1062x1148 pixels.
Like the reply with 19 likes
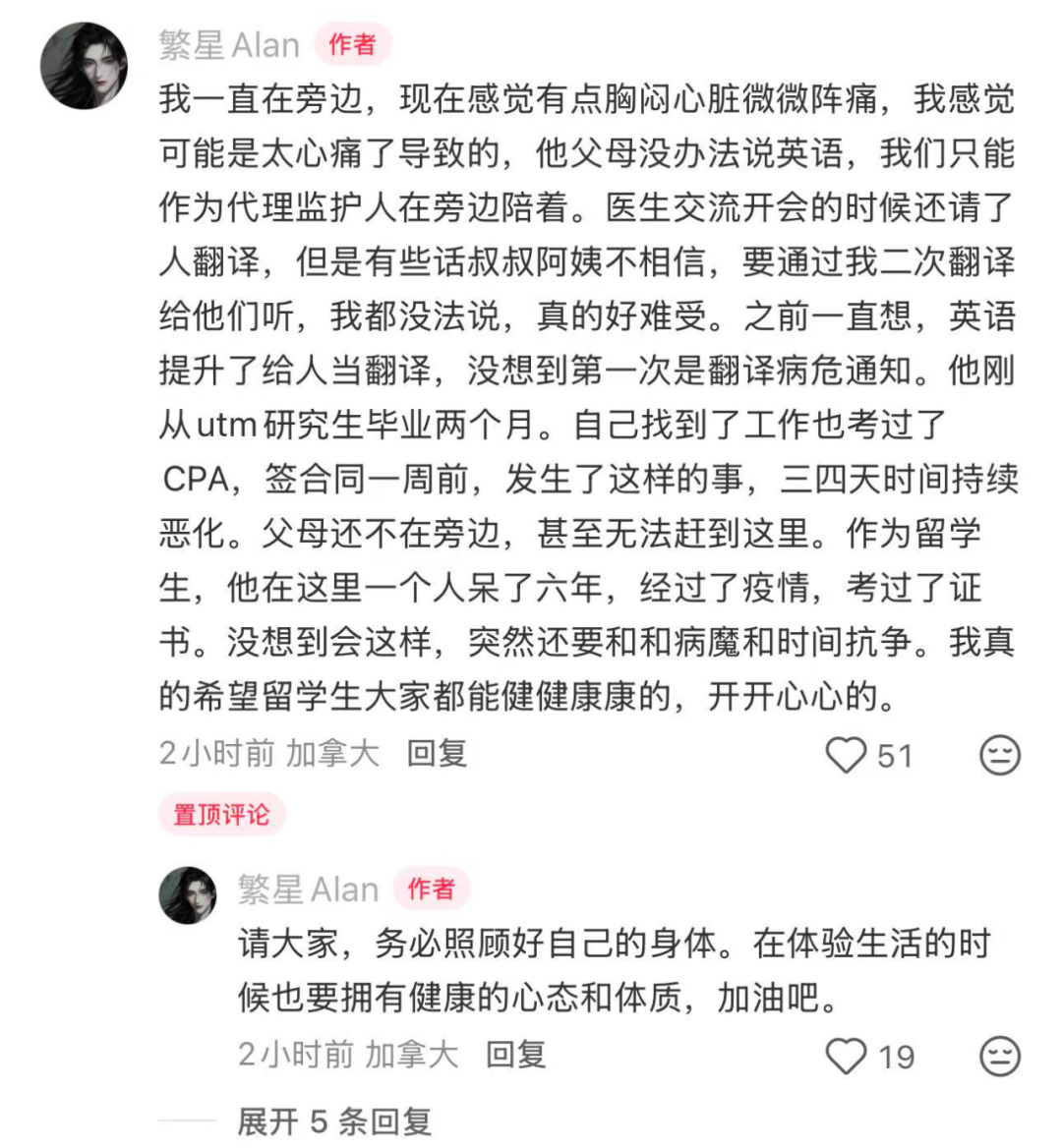click(x=846, y=1057)
